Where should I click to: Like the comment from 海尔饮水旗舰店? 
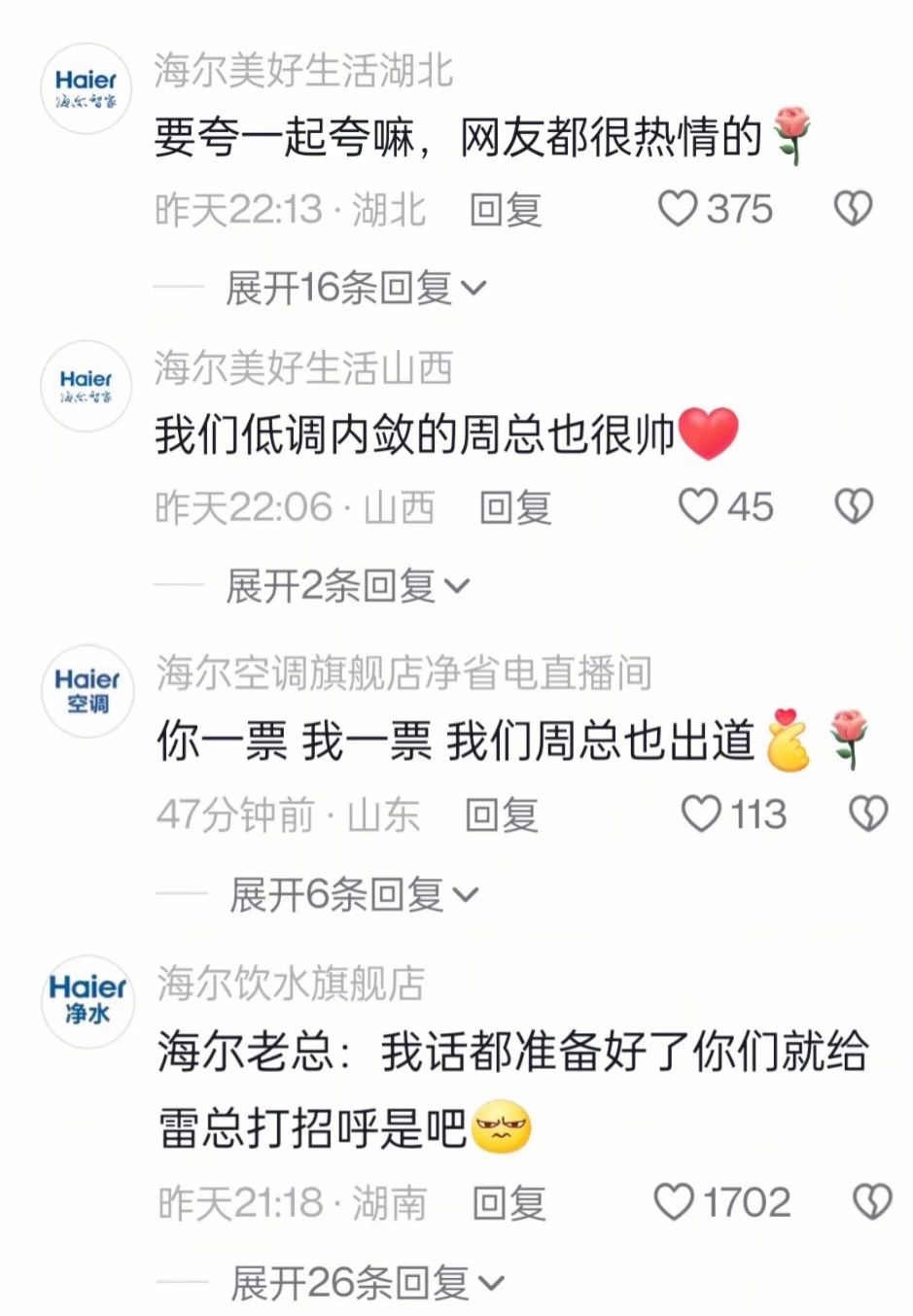673,1202
